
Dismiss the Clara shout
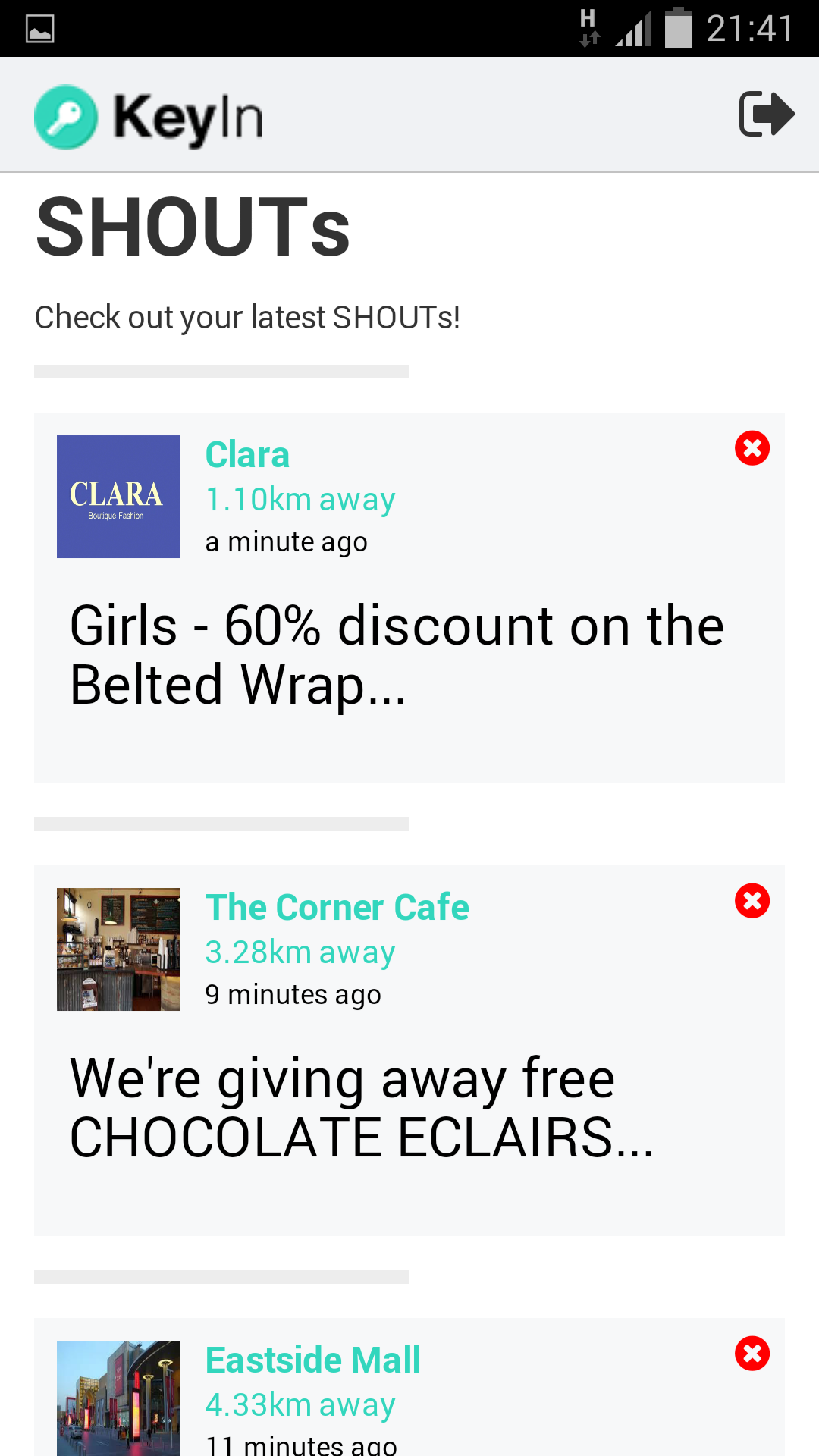(x=752, y=448)
